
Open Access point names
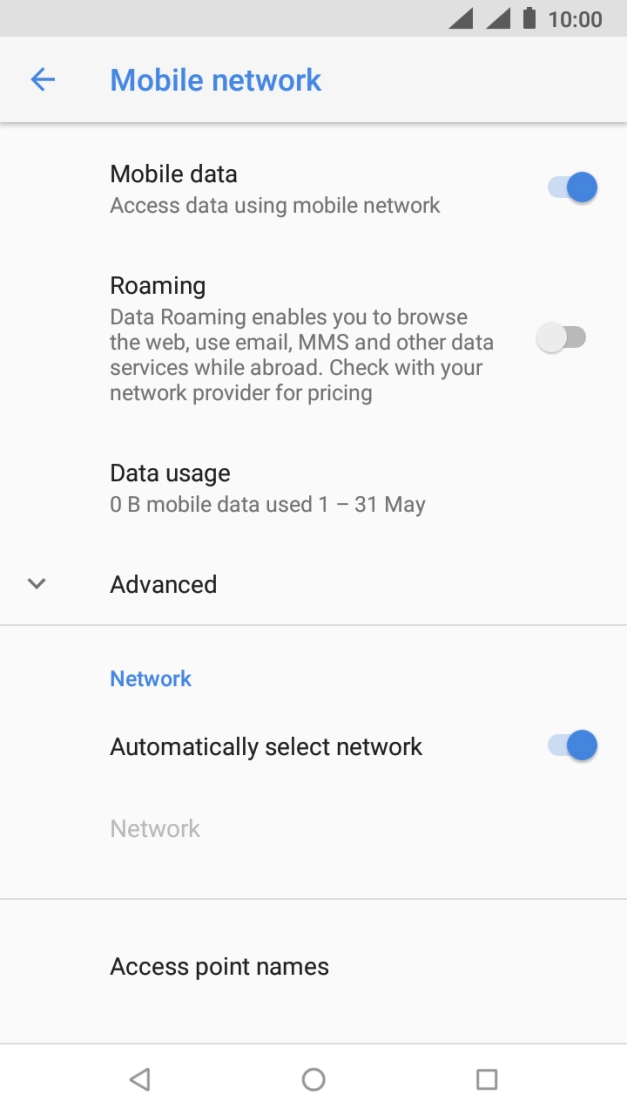[x=313, y=967]
